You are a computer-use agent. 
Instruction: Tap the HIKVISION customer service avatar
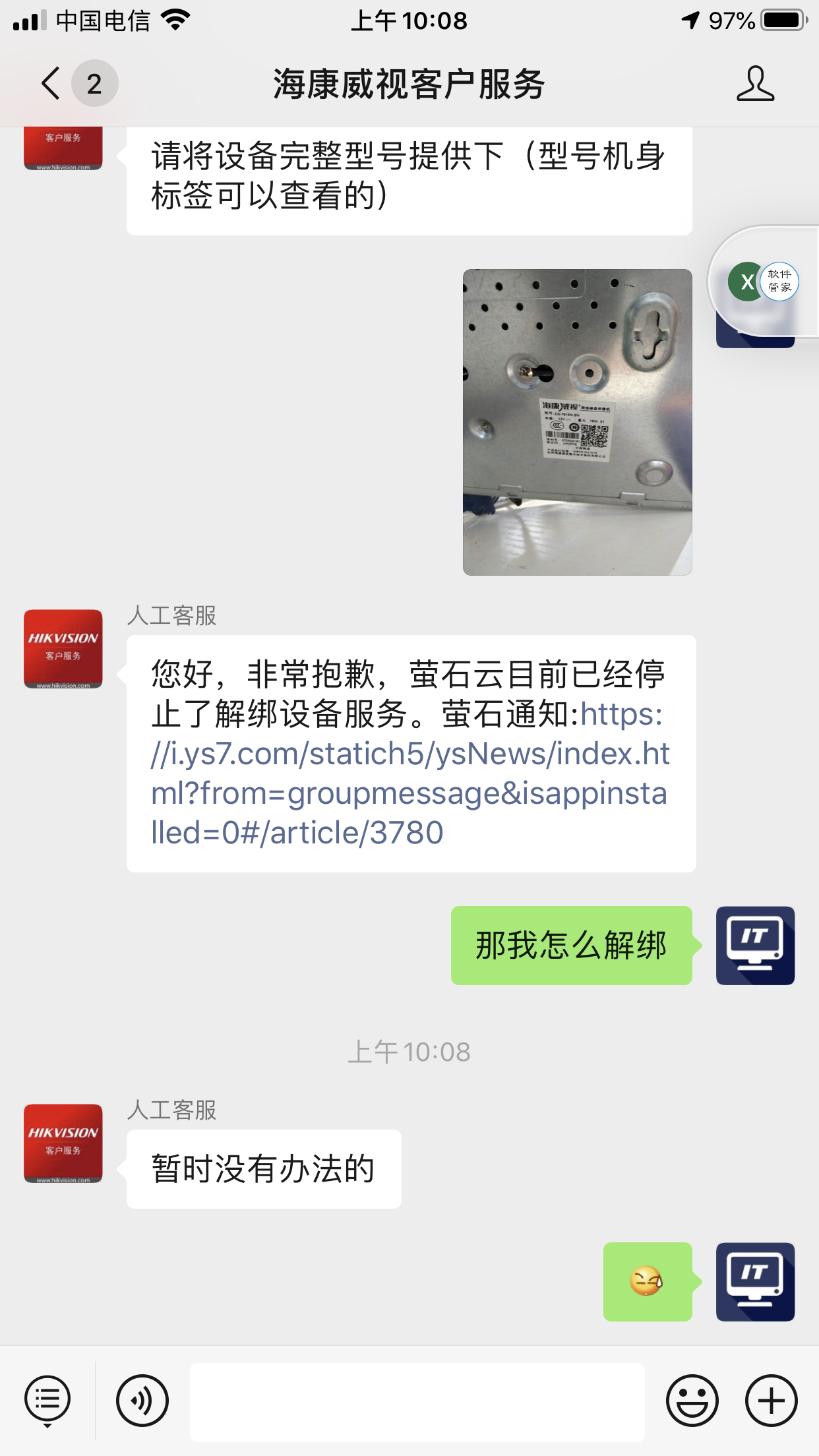[63, 649]
